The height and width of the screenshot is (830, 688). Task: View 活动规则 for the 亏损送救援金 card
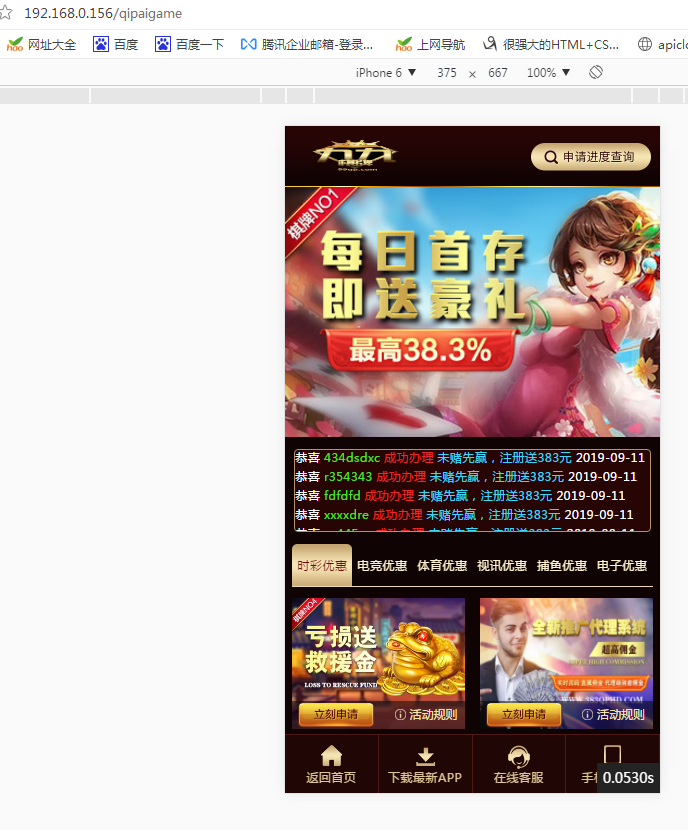coord(426,714)
